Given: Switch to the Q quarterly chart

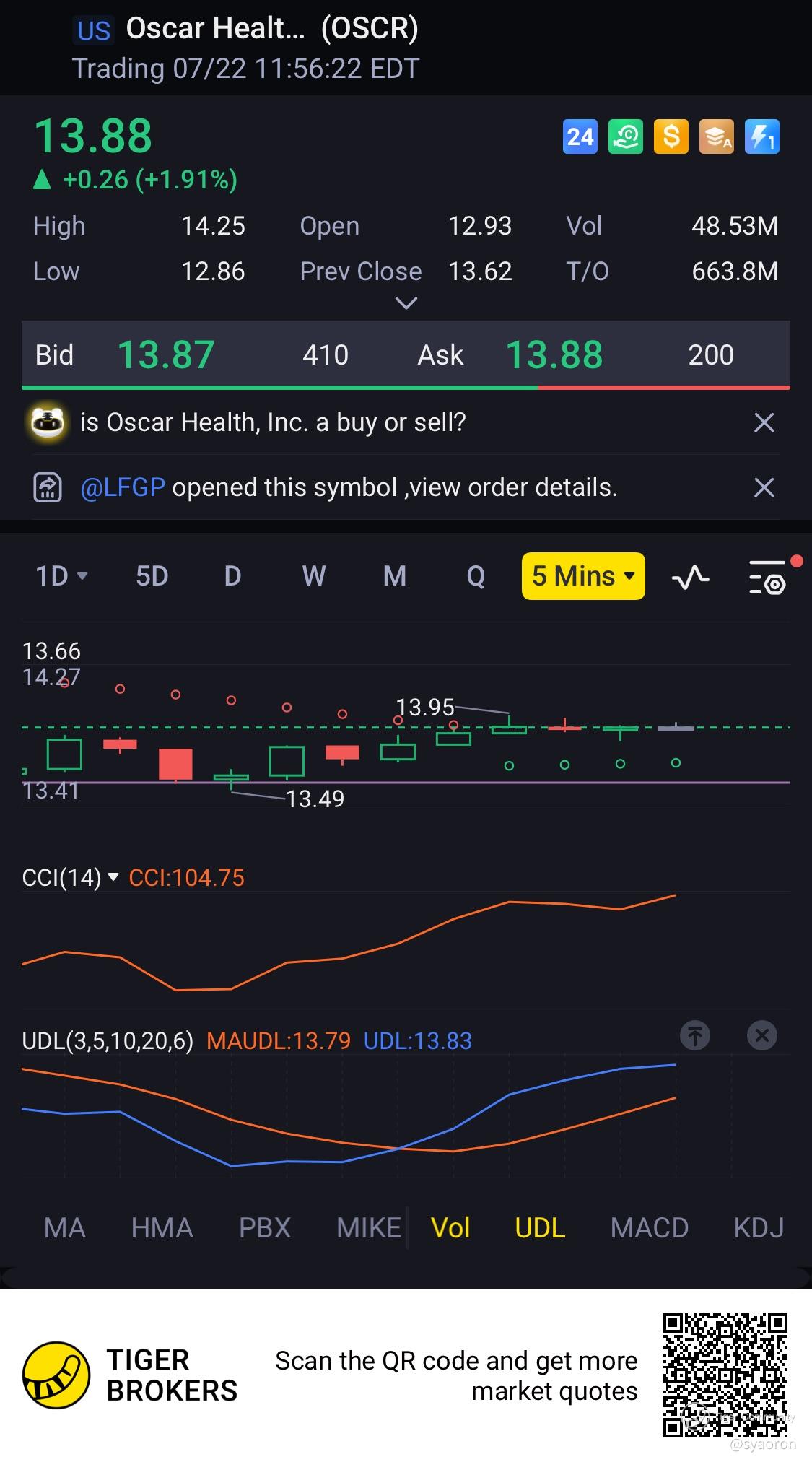Looking at the screenshot, I should pos(476,576).
